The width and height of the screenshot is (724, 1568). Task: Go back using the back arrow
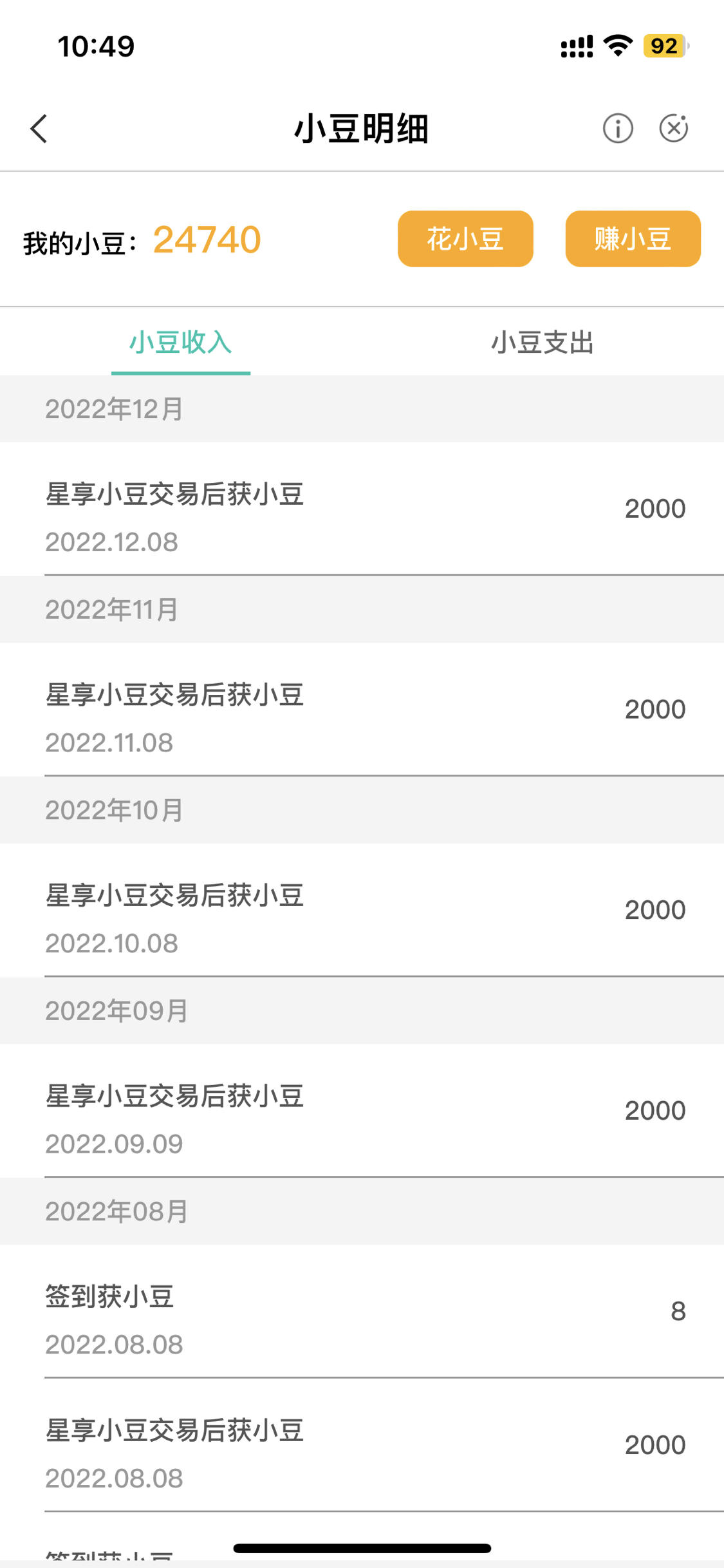(39, 128)
